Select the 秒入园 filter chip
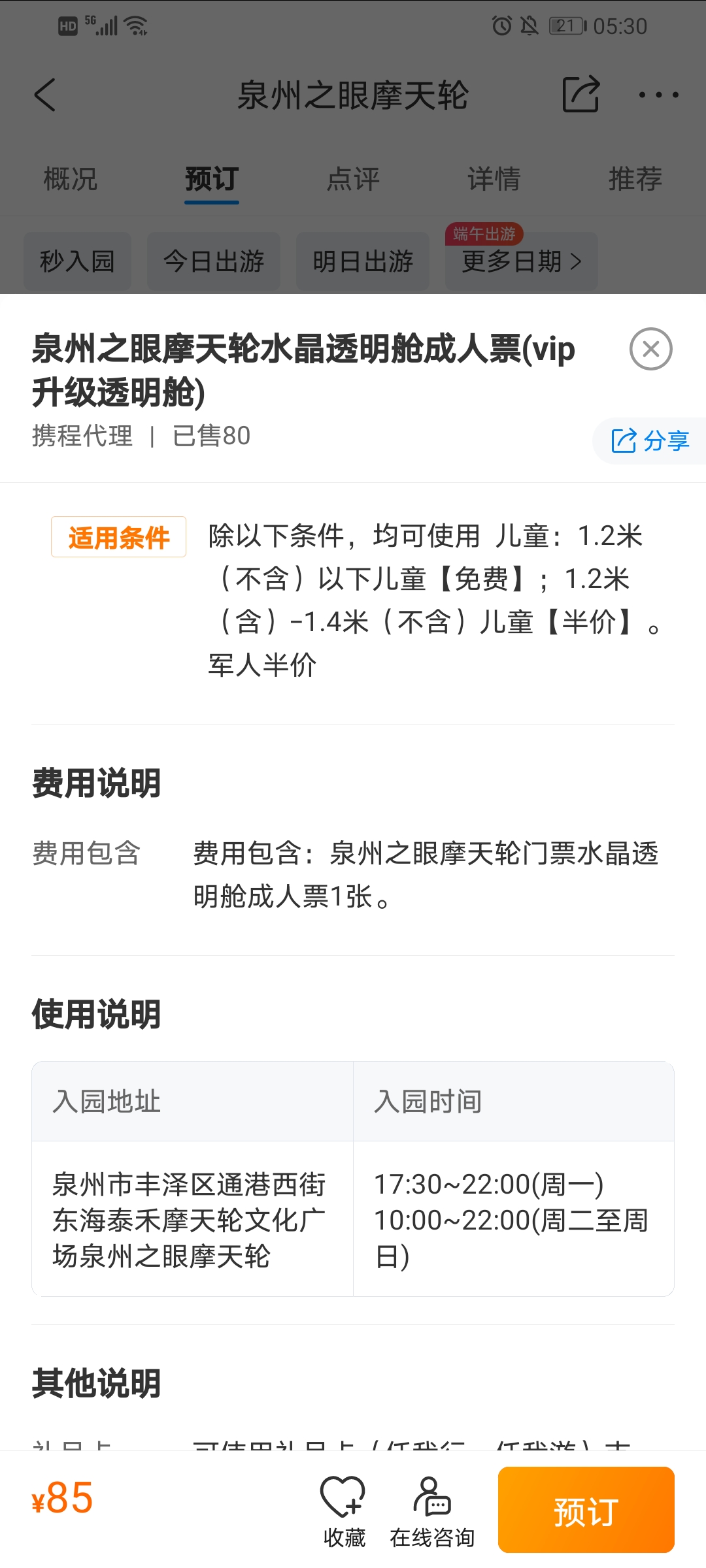Screen dimensions: 706x1568 [77, 261]
